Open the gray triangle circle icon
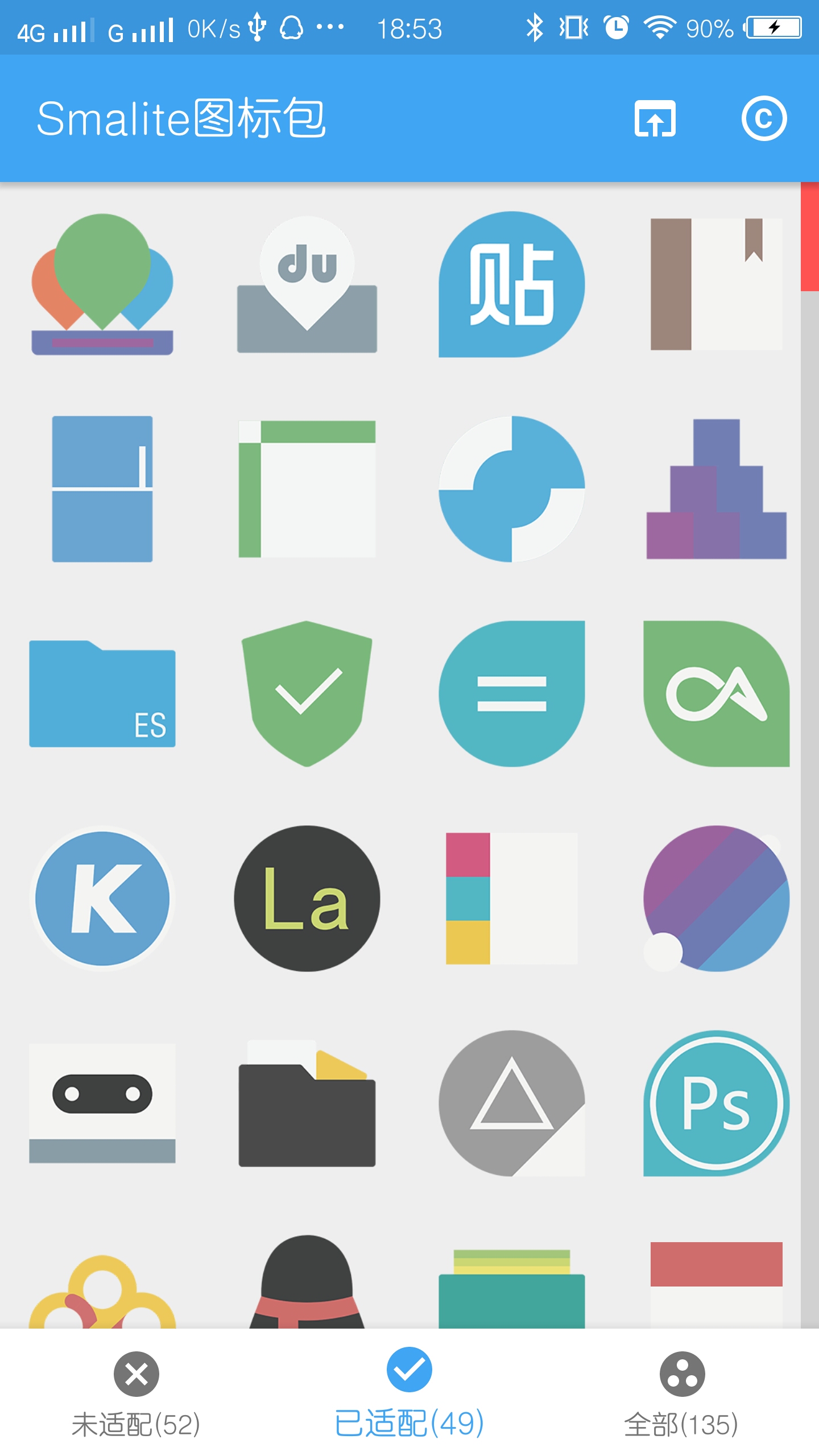 click(x=511, y=1103)
